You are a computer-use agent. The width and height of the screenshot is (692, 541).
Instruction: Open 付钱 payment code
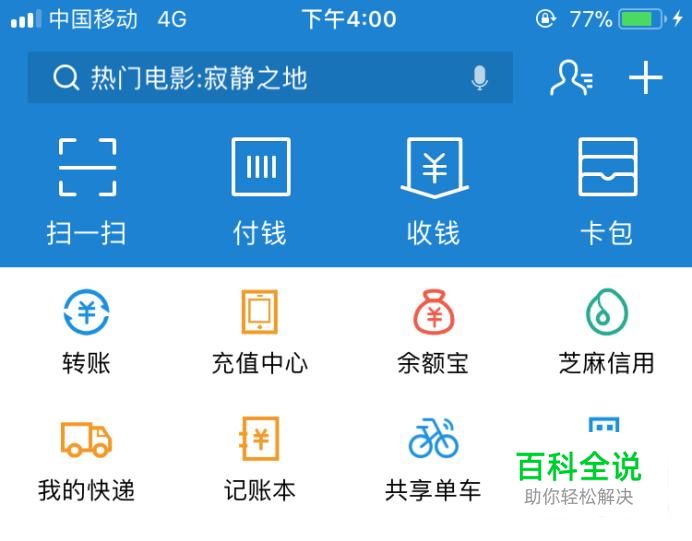coord(260,188)
